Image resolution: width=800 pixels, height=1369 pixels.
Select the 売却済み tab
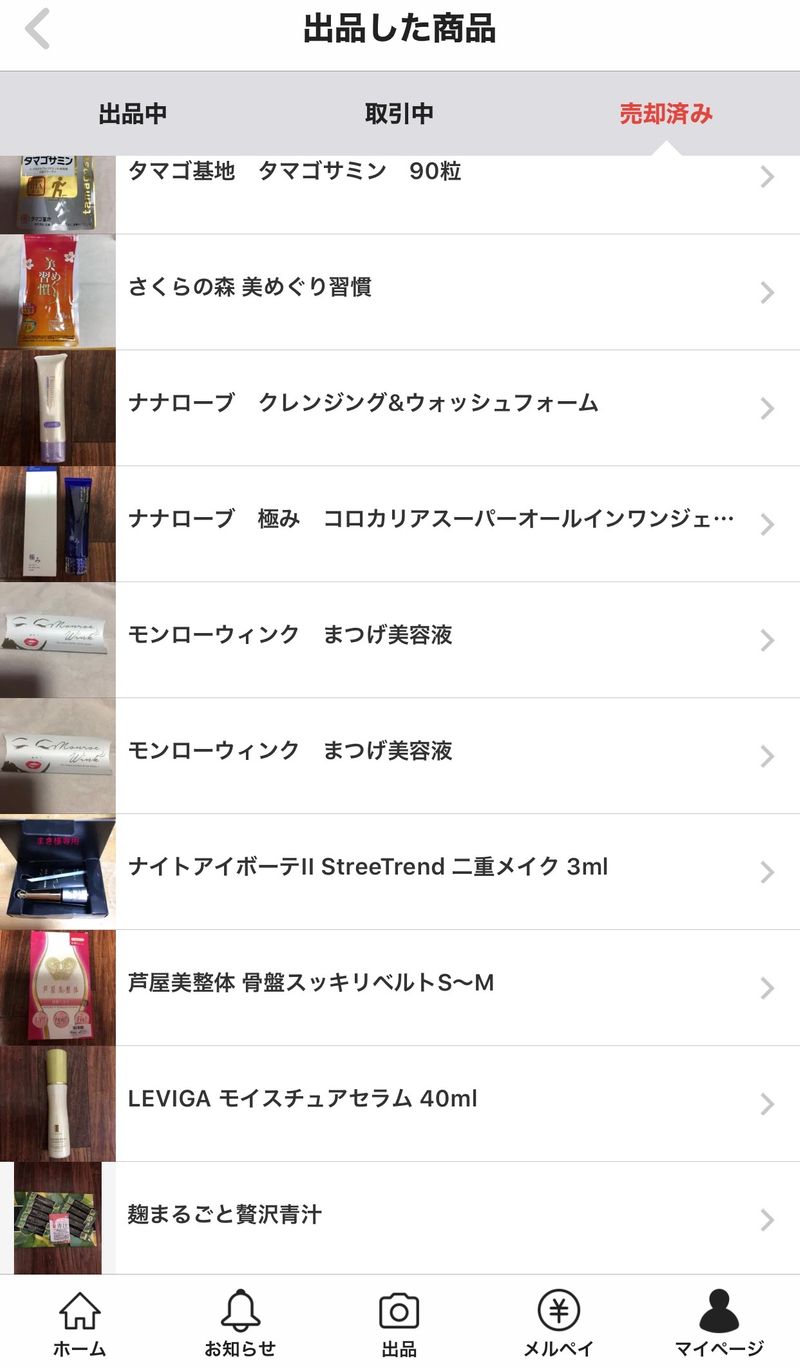point(666,114)
